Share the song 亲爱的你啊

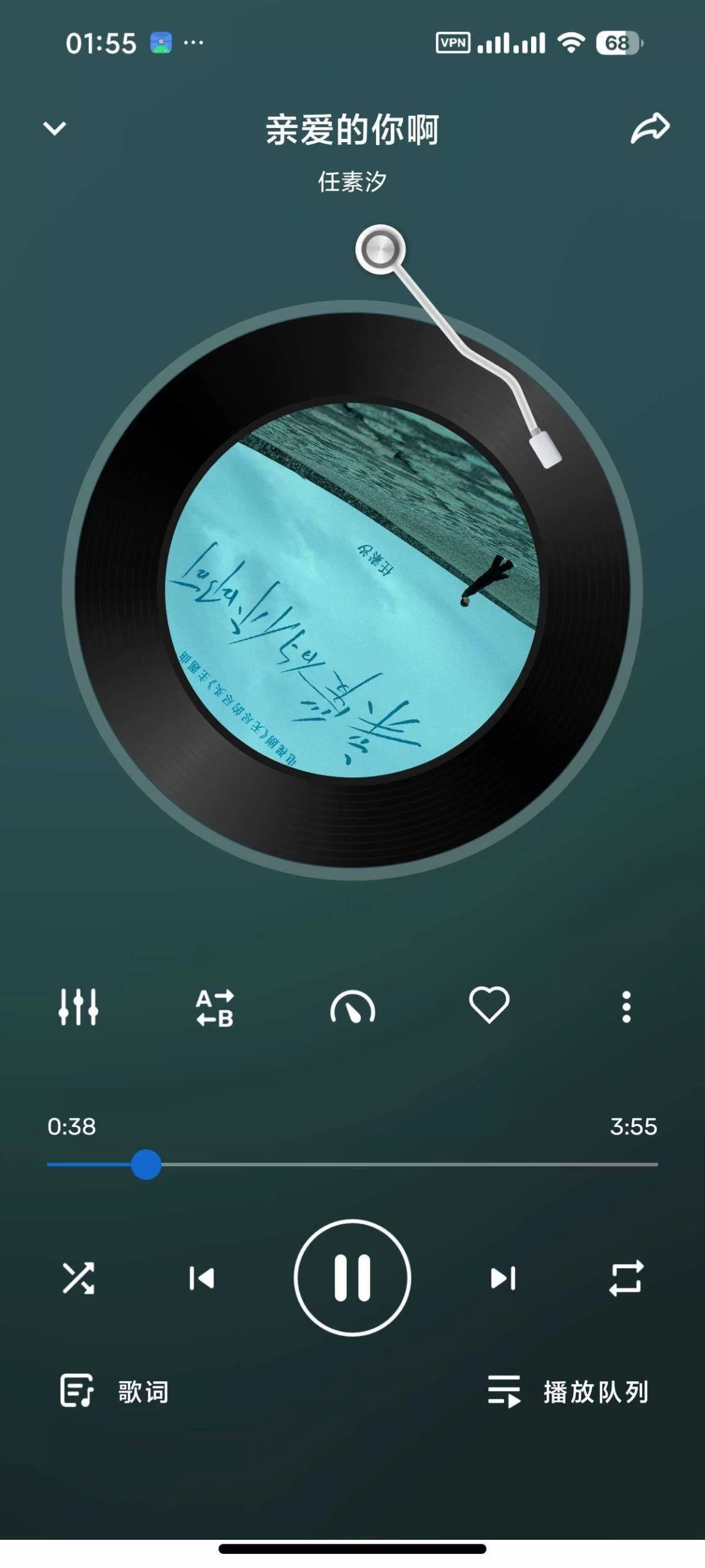pyautogui.click(x=650, y=129)
